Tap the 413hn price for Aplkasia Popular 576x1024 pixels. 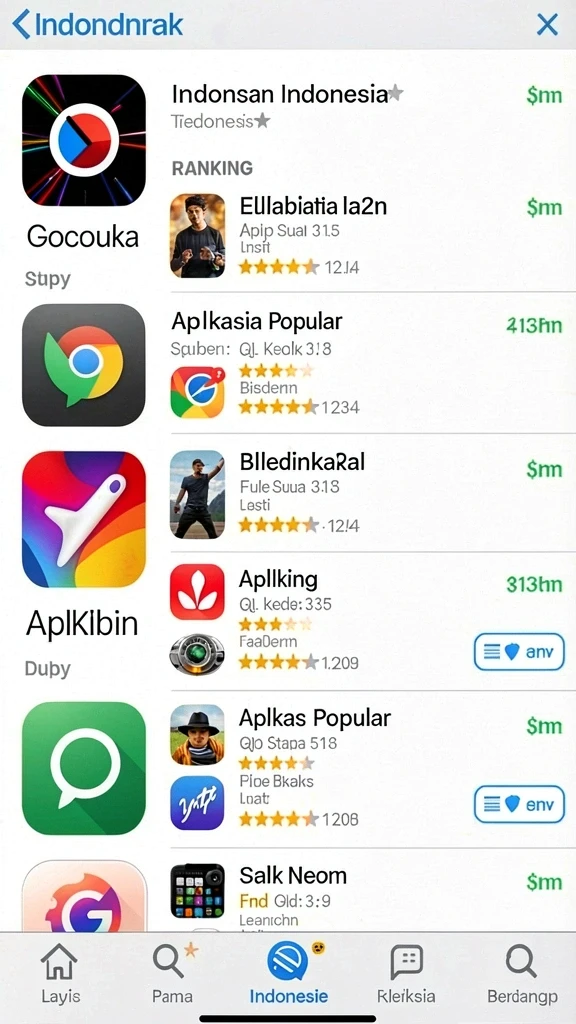tap(534, 325)
